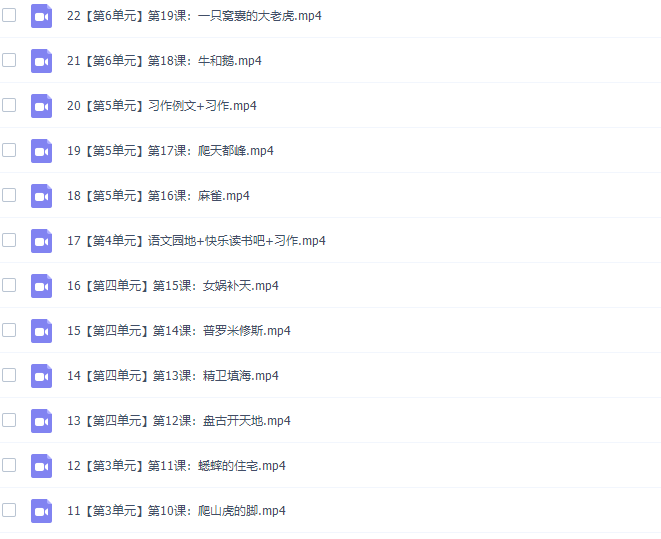This screenshot has width=661, height=539.
Task: Open file 14 精卫填海.mp4
Action: coord(173,376)
